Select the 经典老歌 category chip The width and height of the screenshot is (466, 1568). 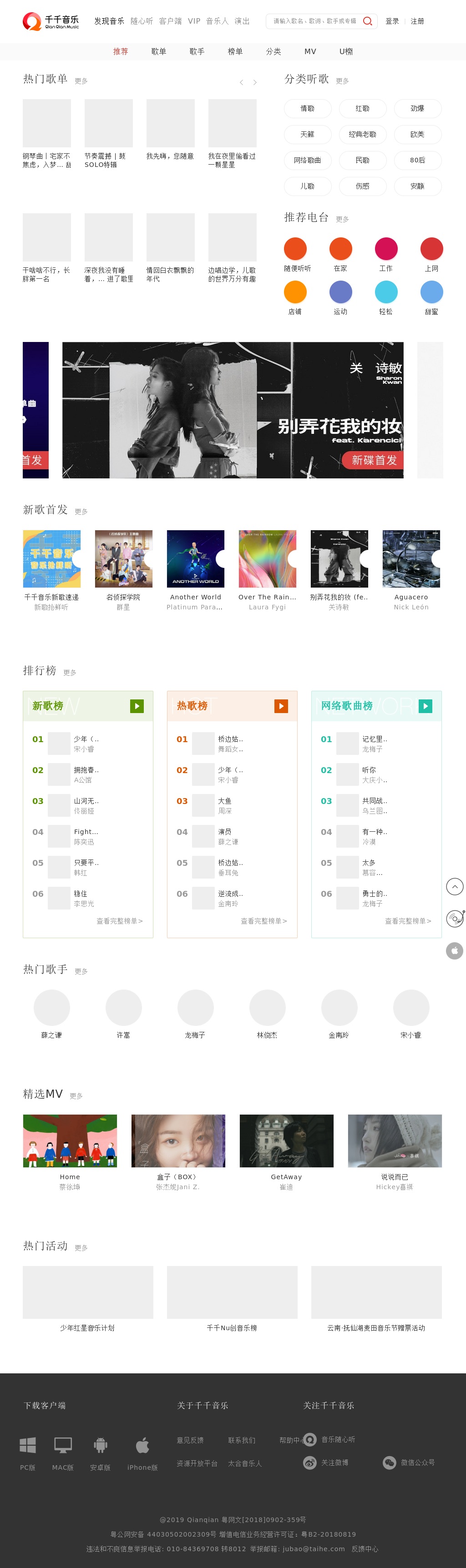pyautogui.click(x=362, y=135)
